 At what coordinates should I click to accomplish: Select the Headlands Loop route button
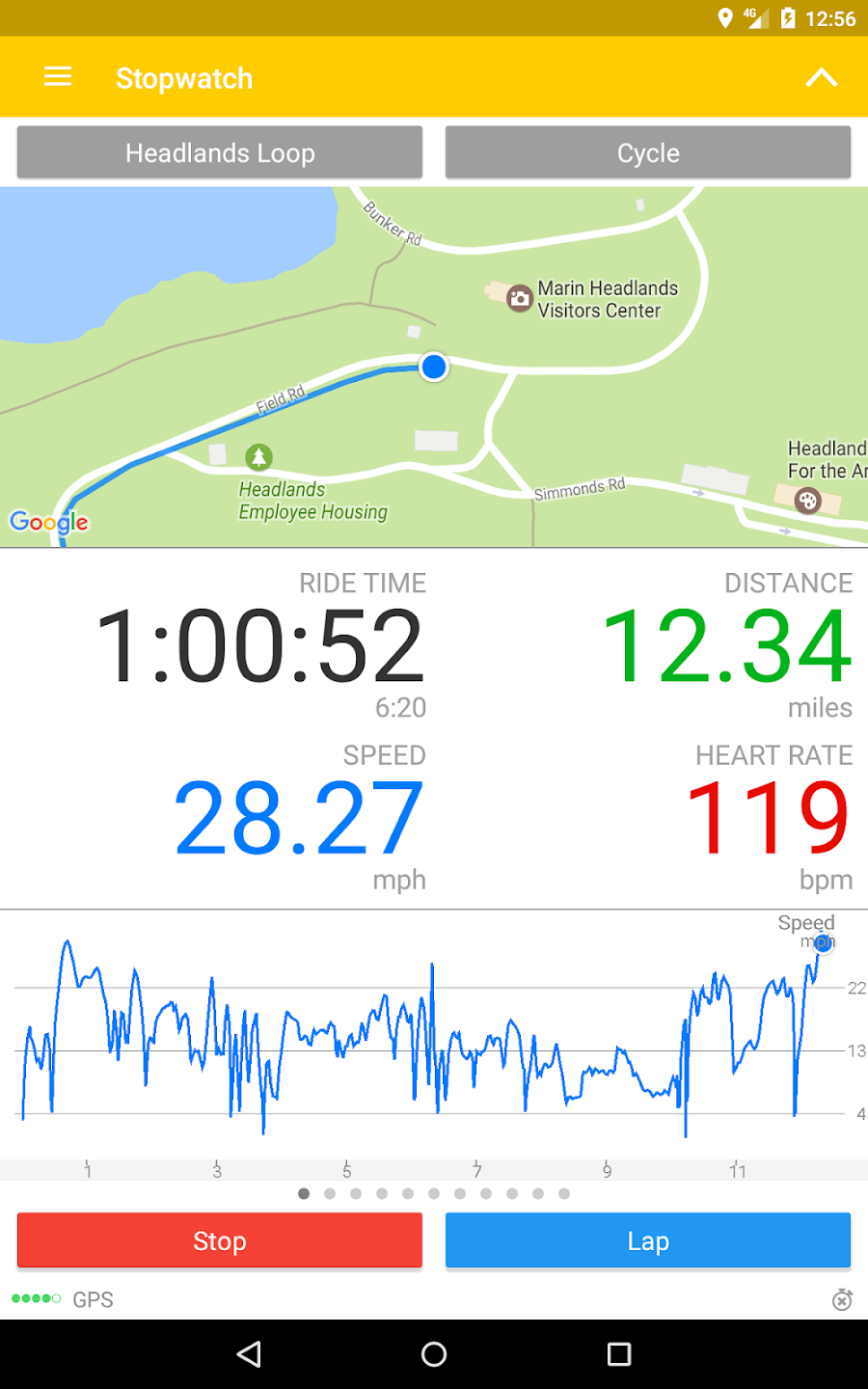point(220,152)
